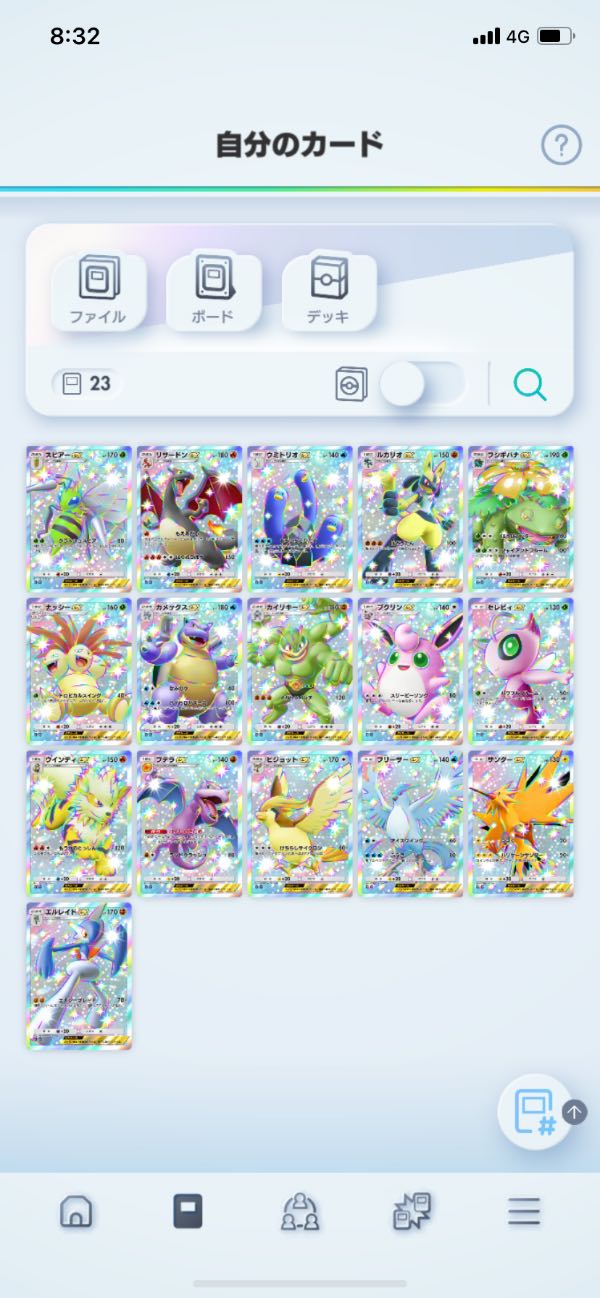600x1298 pixels.
Task: Go to the home tab
Action: pyautogui.click(x=76, y=1212)
